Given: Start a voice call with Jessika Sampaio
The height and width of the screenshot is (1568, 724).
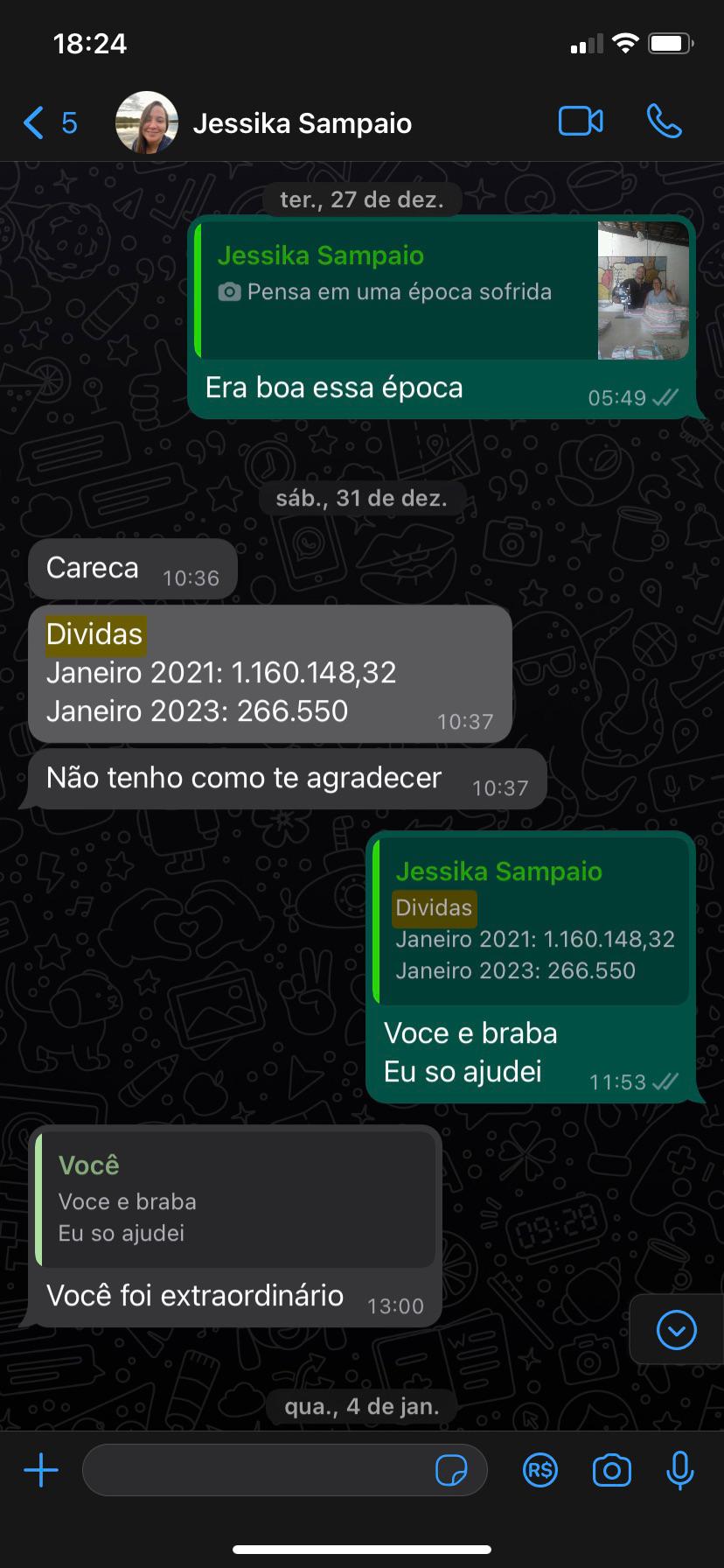Looking at the screenshot, I should coord(664,122).
